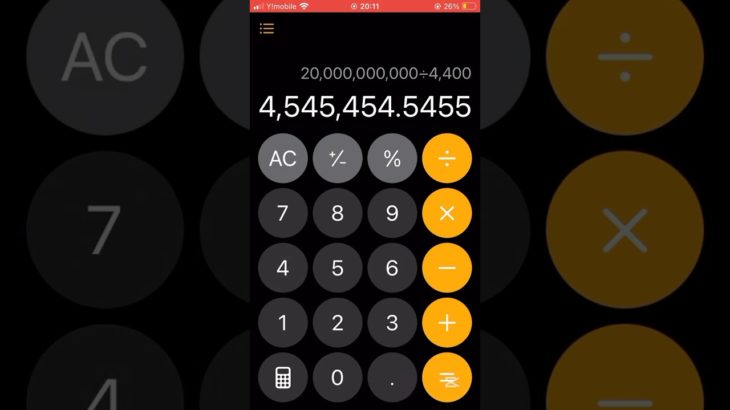The image size is (730, 410).
Task: Enter the digit 8
Action: 338,213
